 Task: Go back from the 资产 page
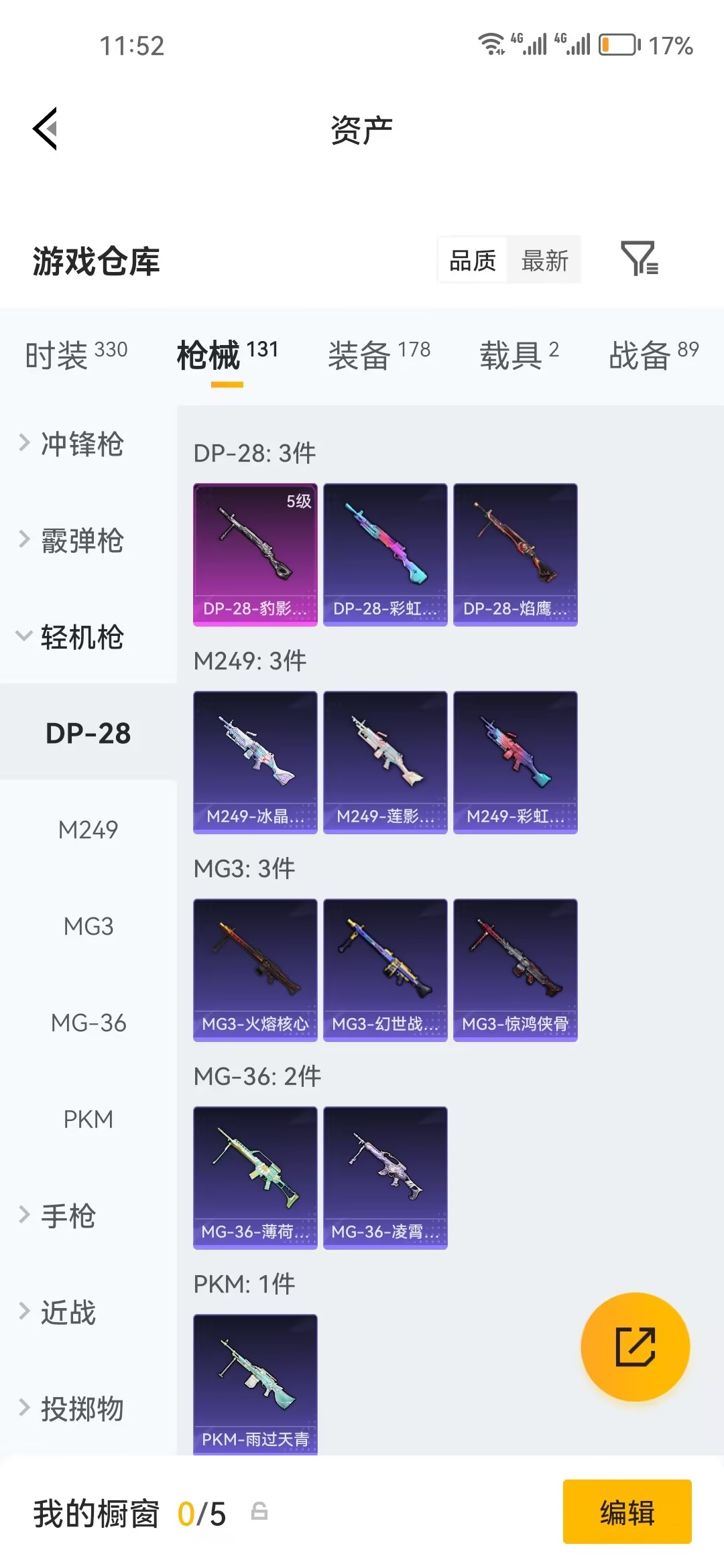pos(45,129)
